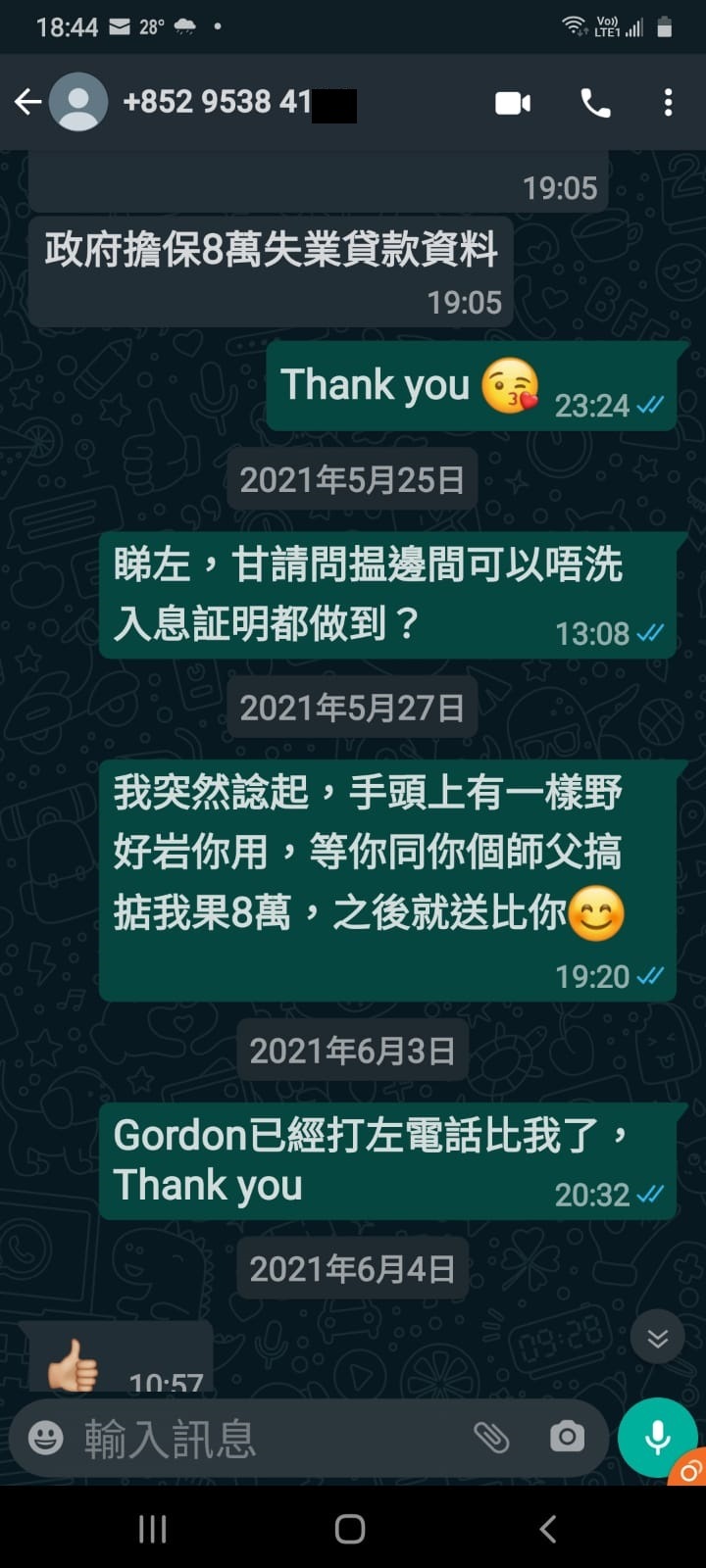Viewport: 706px width, 1568px height.
Task: Record a voice message
Action: pos(657,1438)
